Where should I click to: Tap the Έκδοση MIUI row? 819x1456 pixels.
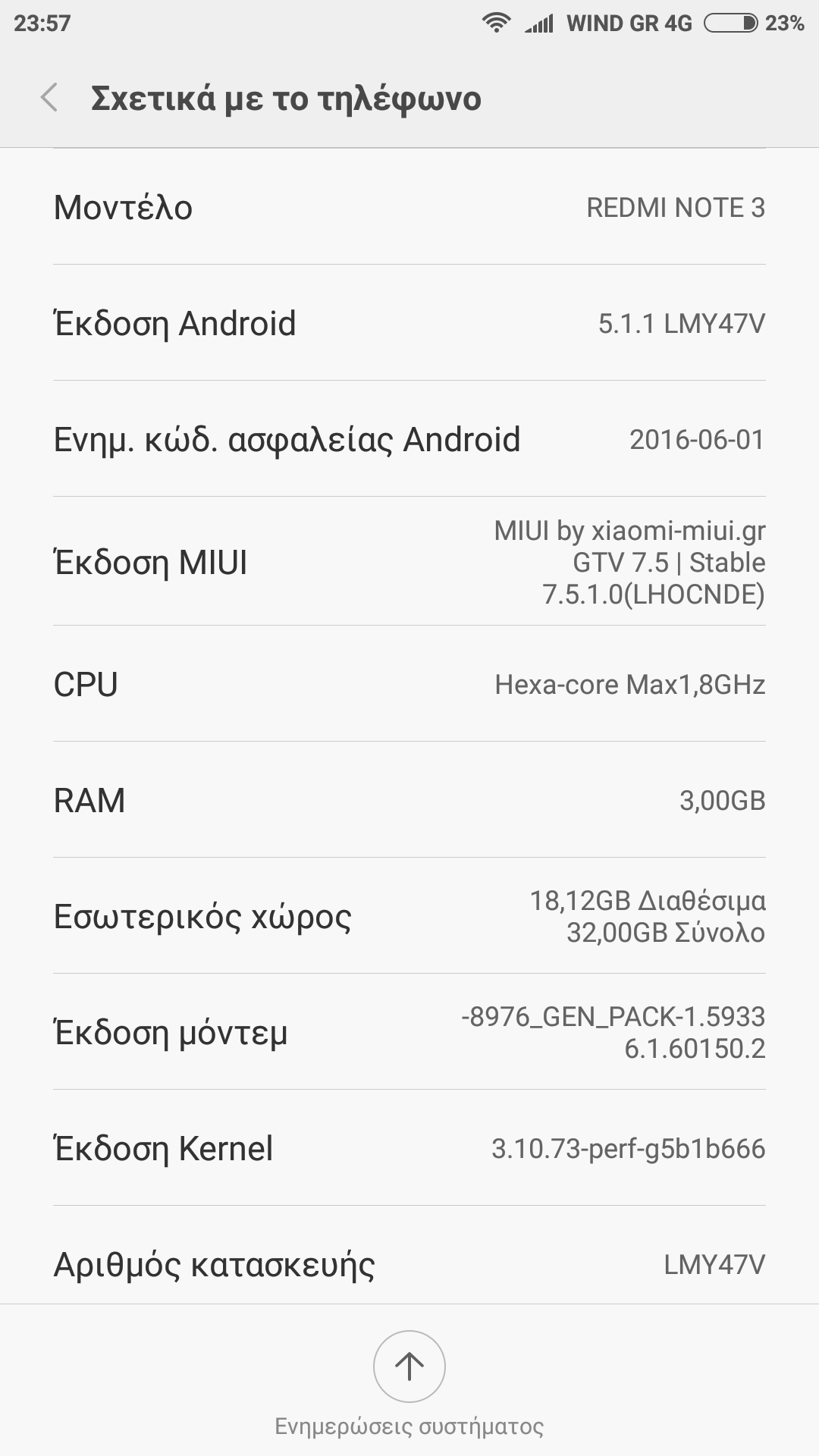coord(409,562)
